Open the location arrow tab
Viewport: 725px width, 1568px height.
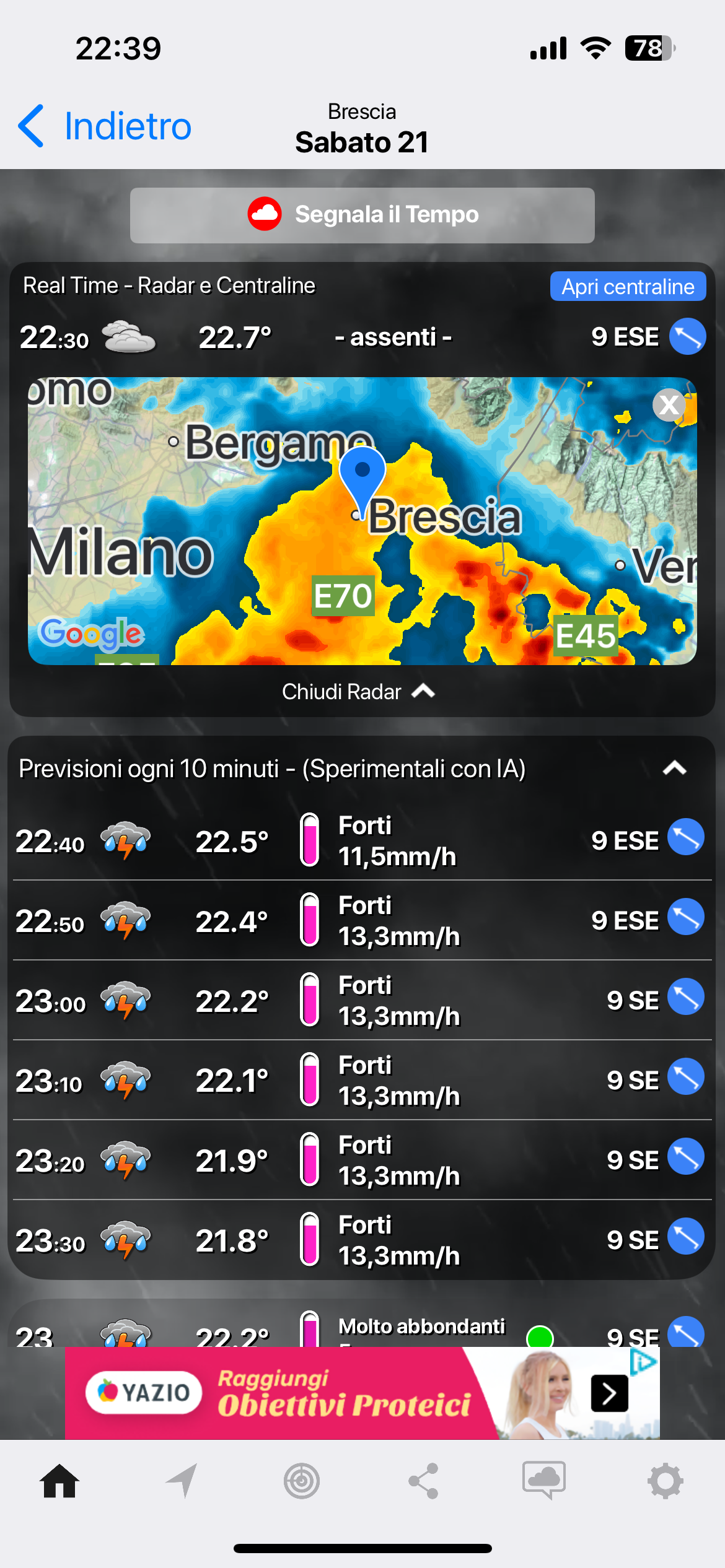[181, 1481]
